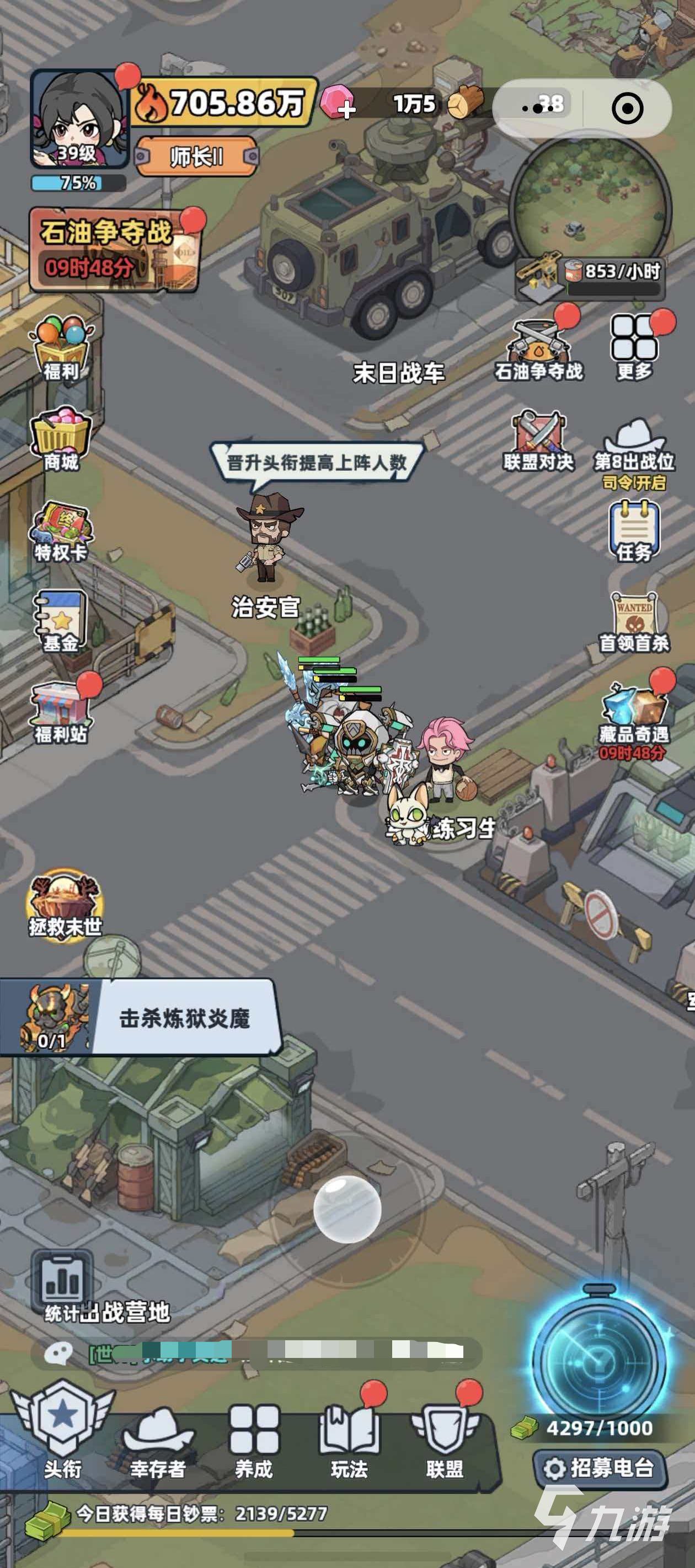Open 招募电台 settings button
Viewport: 695px width, 1568px height.
600,1468
